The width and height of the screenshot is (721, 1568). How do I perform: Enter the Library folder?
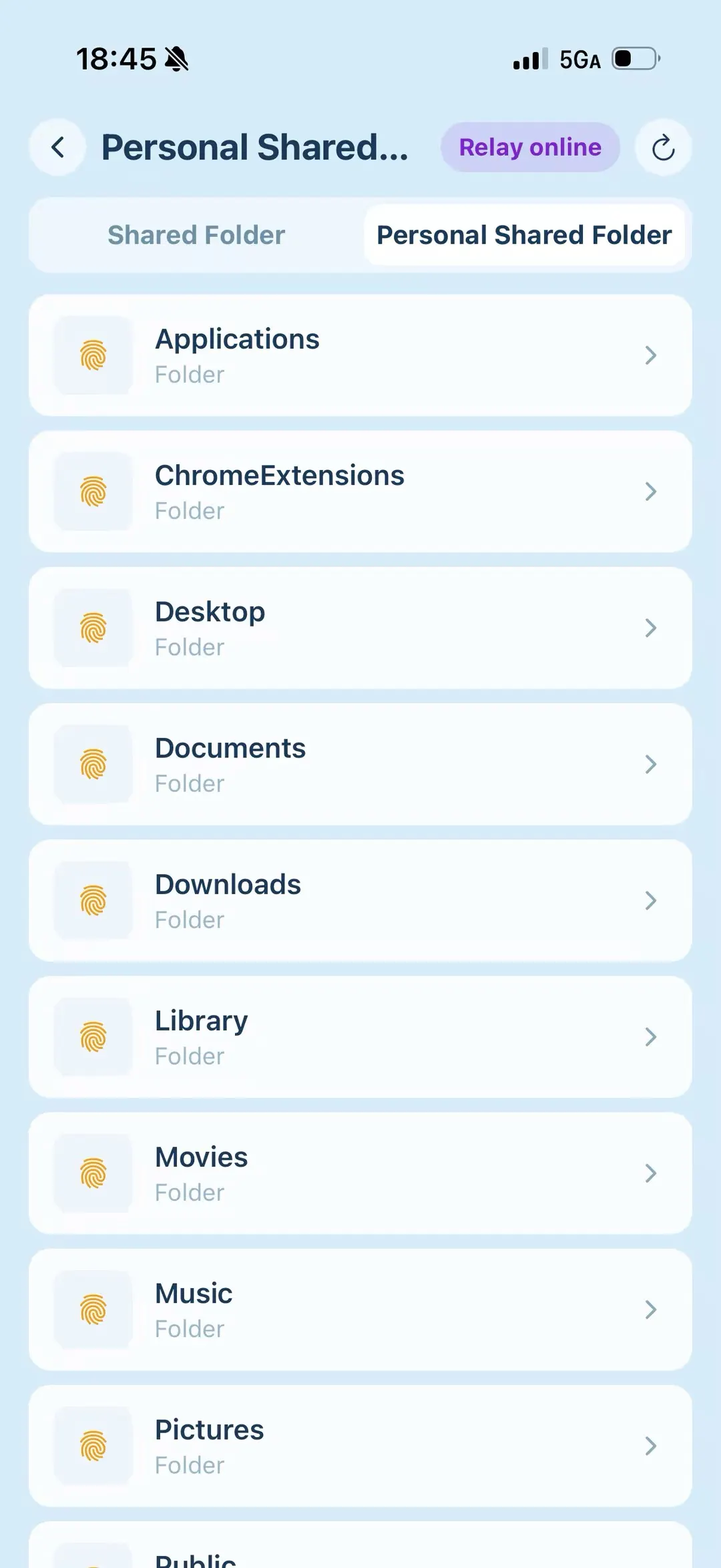click(360, 1036)
